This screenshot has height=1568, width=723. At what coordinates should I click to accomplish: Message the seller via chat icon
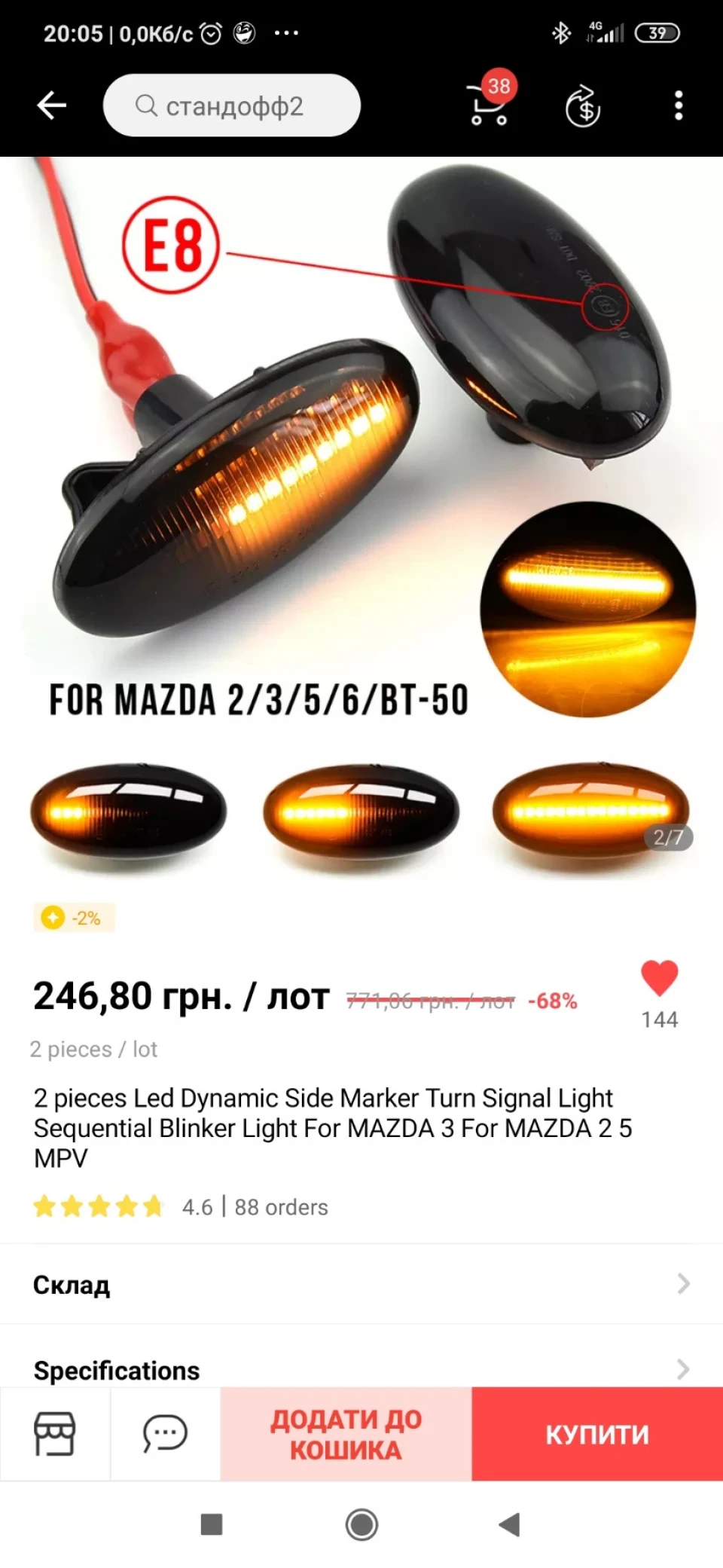coord(165,1433)
